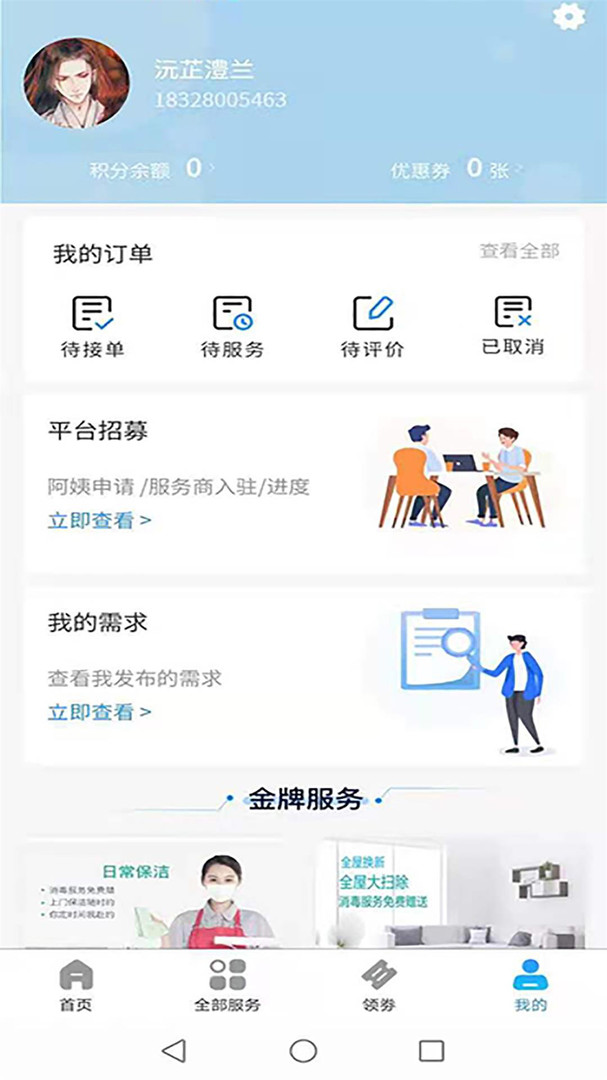Open 积分余额 points balance

point(152,169)
